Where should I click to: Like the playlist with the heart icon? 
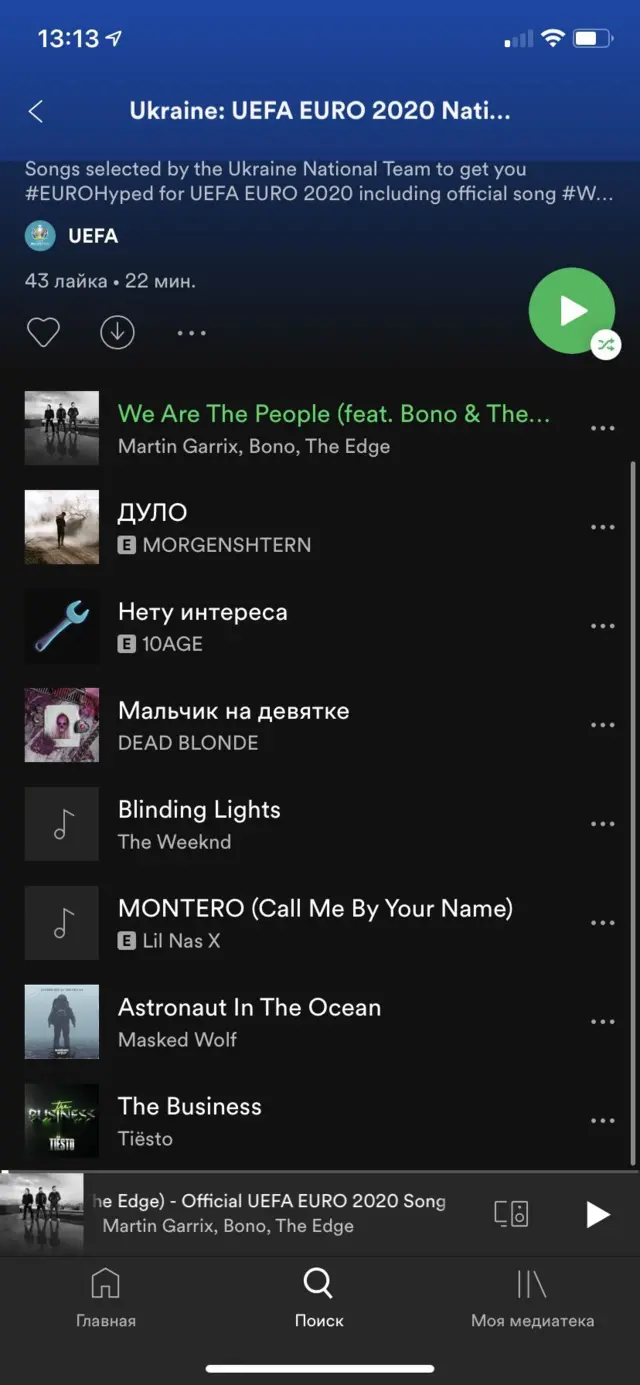43,332
